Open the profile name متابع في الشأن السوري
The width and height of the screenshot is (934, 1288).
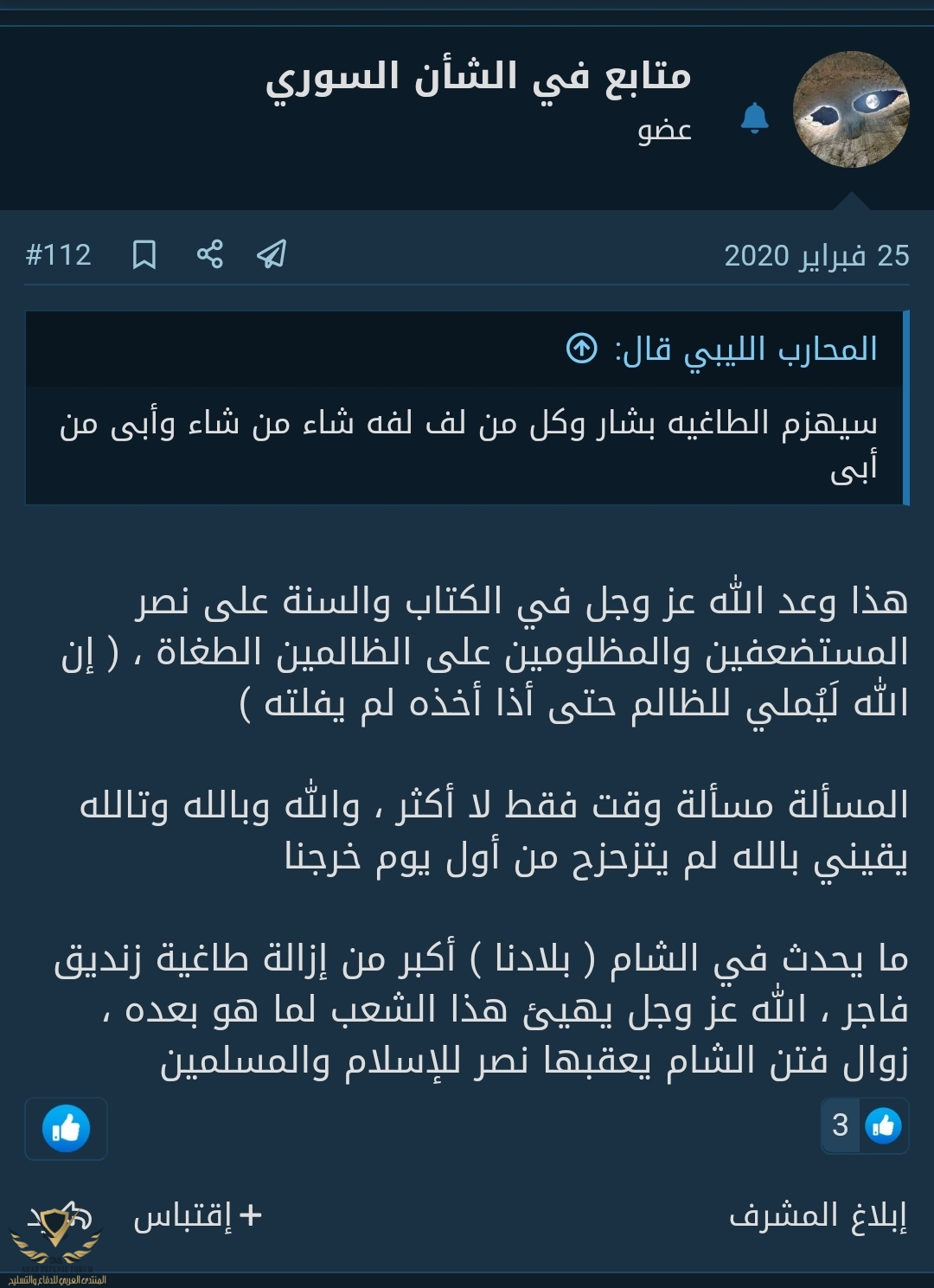click(x=478, y=77)
